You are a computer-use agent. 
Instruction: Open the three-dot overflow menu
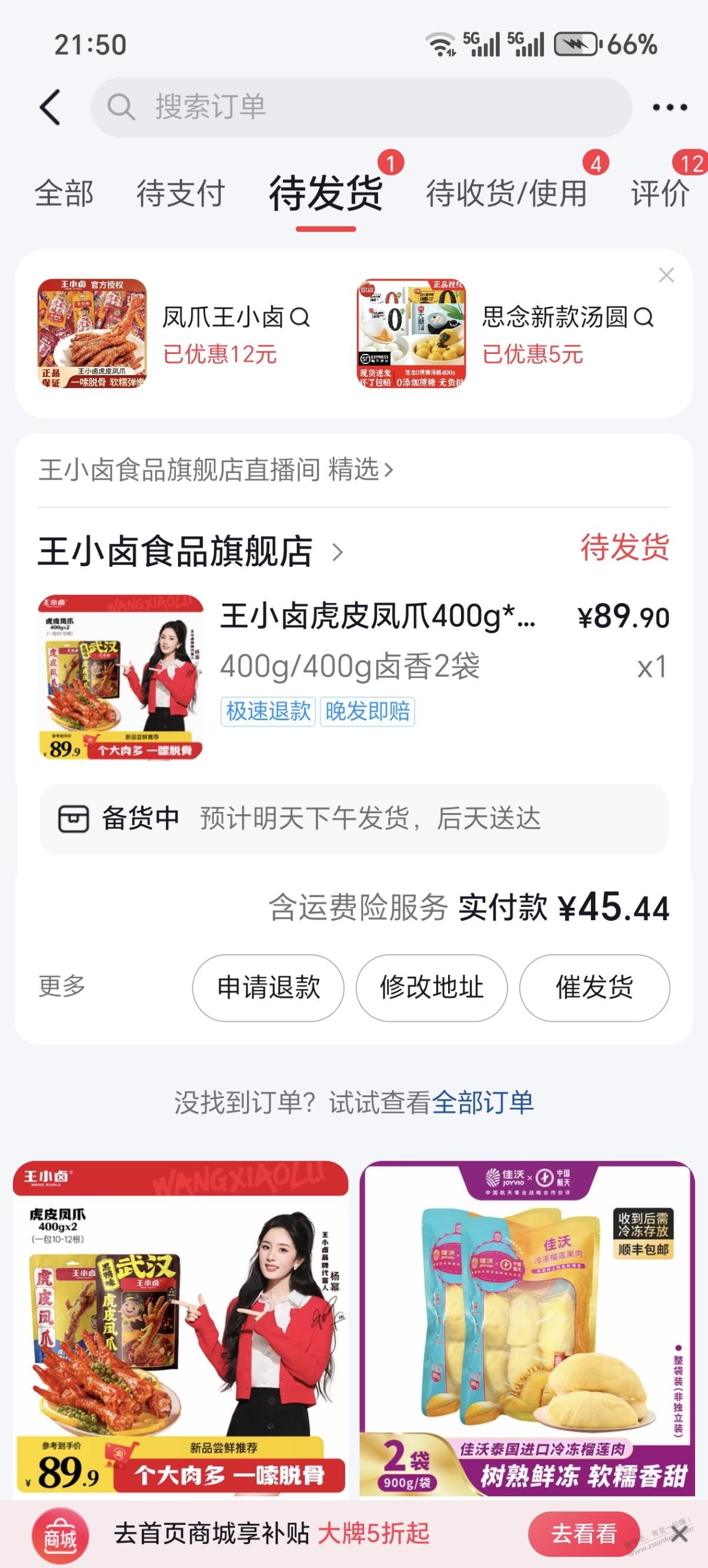tap(669, 108)
